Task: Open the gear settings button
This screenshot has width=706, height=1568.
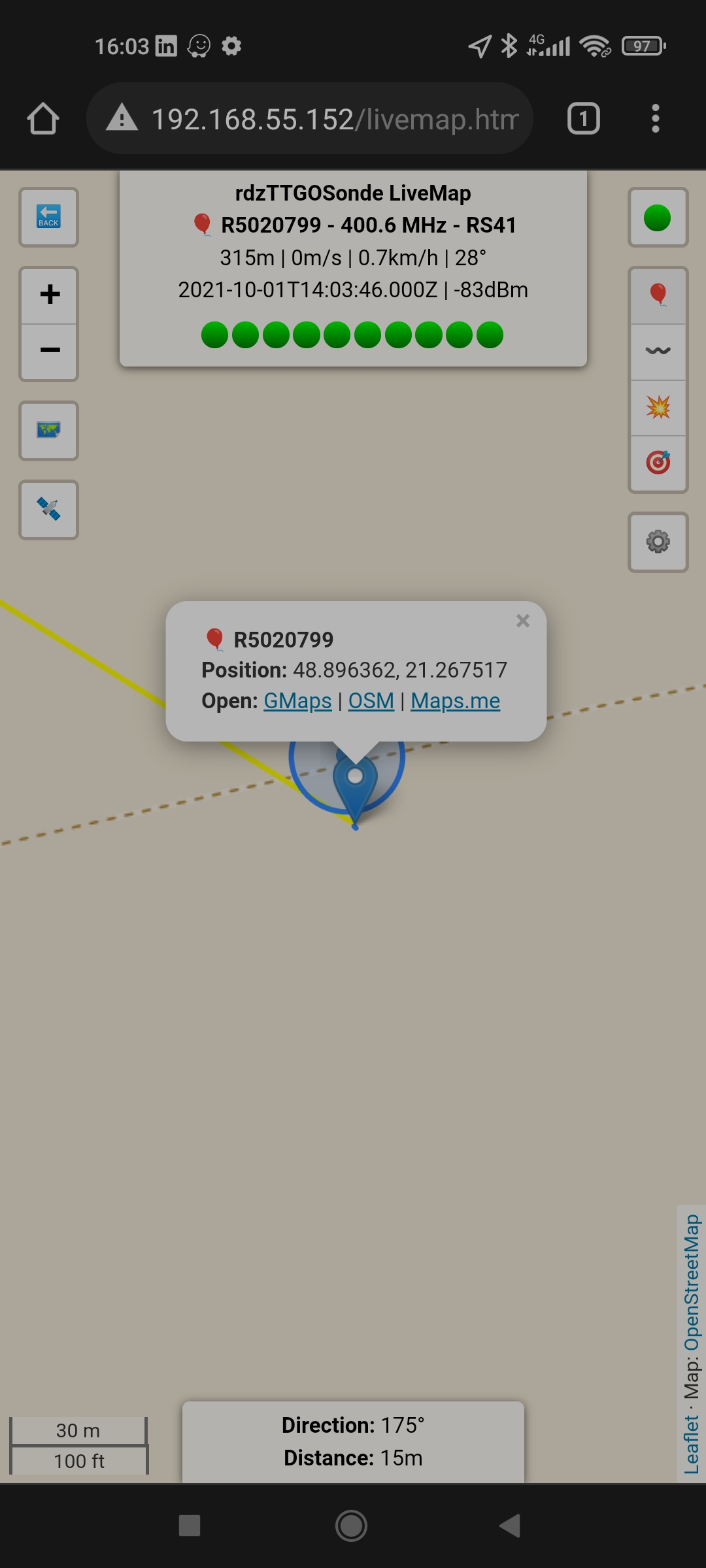Action: [x=658, y=542]
